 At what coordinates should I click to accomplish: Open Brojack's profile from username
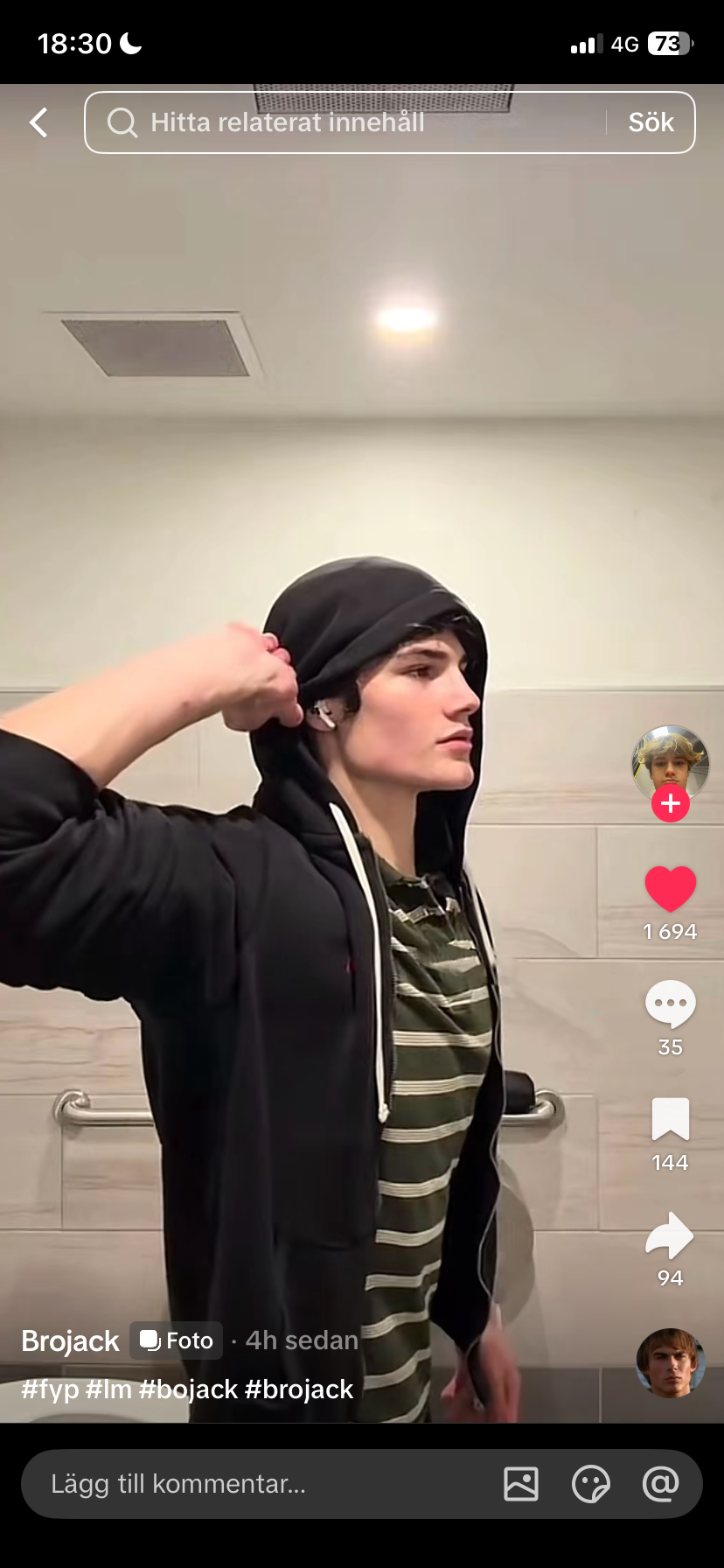[70, 1340]
